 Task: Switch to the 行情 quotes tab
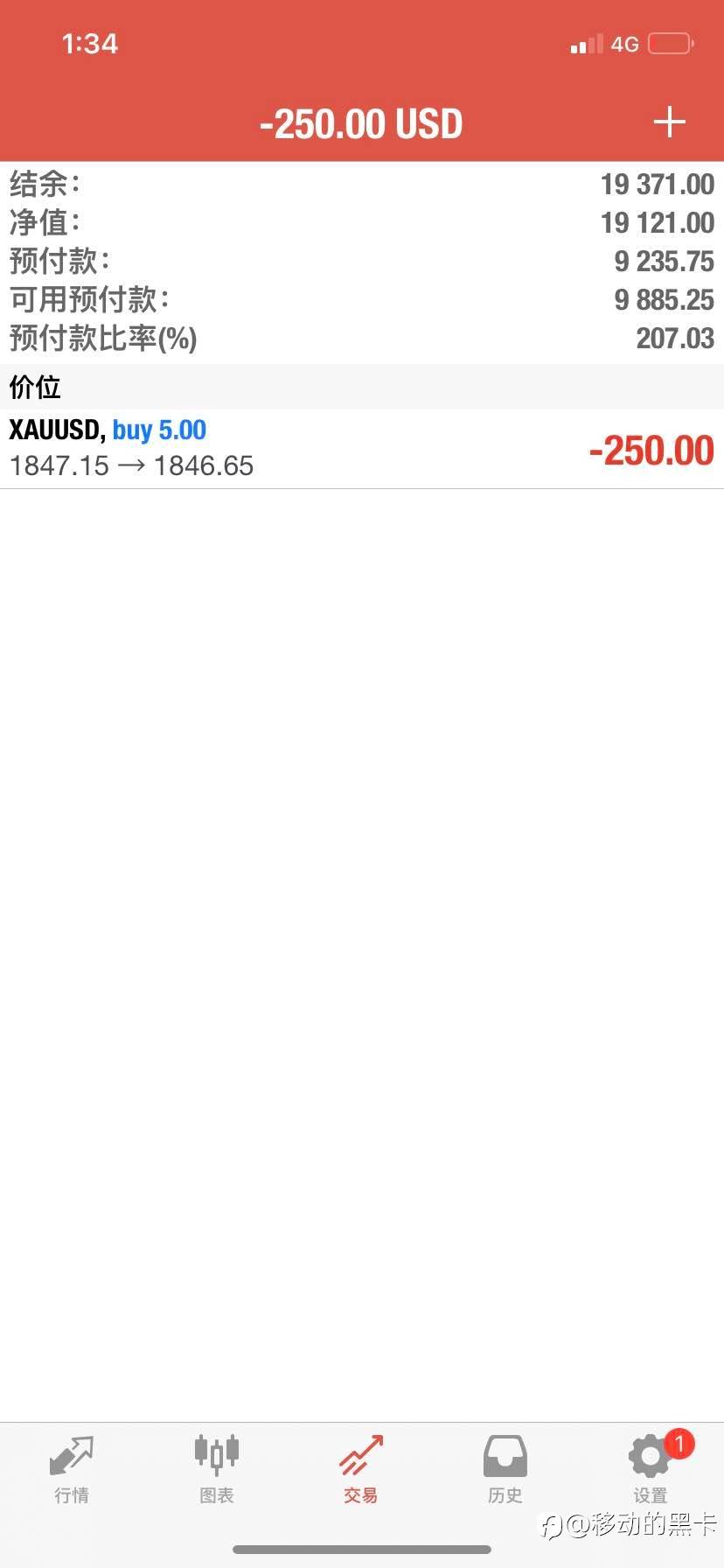[72, 1470]
